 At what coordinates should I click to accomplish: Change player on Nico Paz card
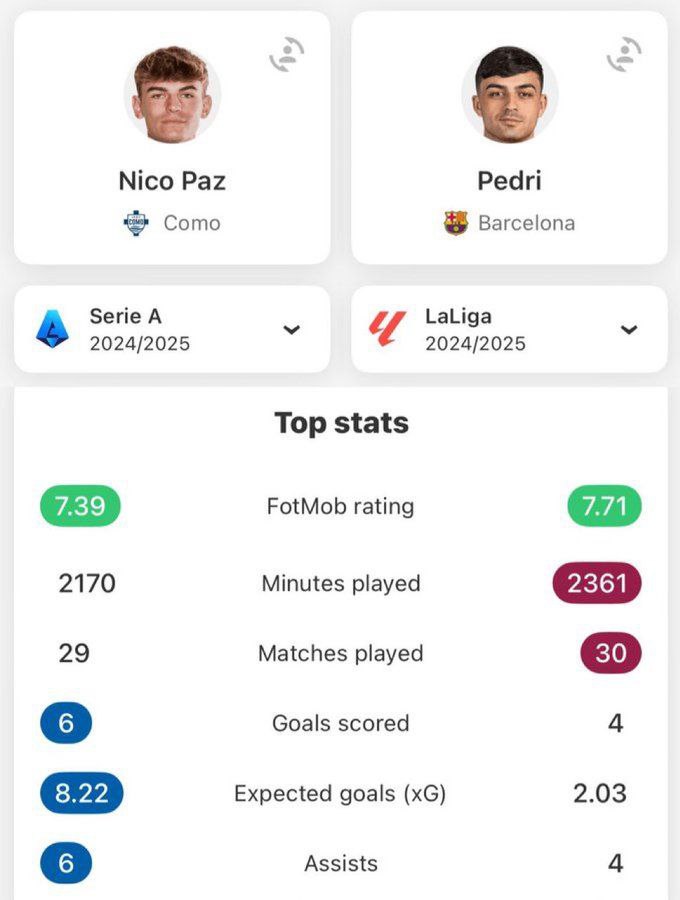tap(287, 54)
